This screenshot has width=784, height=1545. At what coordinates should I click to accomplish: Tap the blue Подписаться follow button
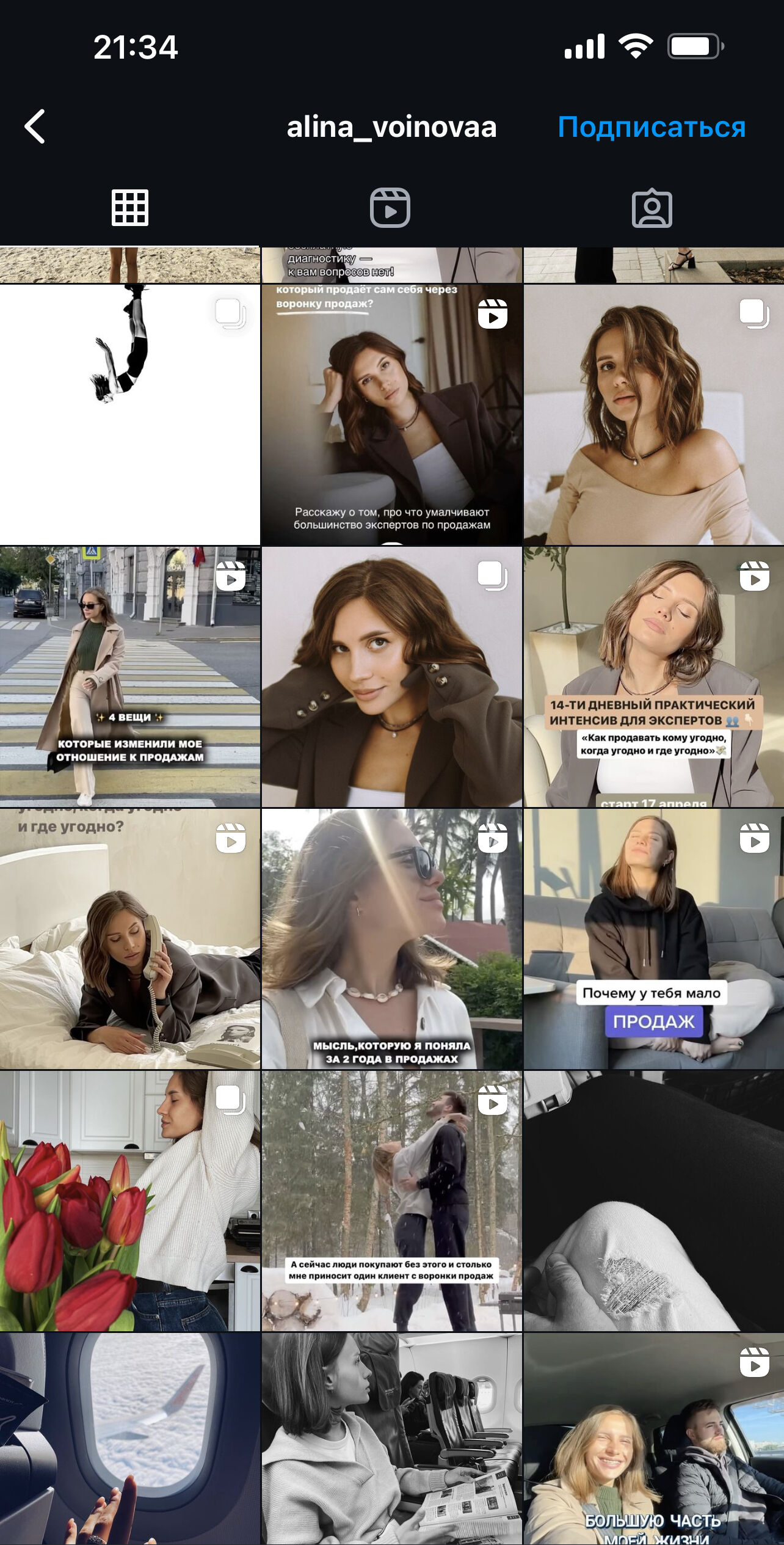pos(651,127)
